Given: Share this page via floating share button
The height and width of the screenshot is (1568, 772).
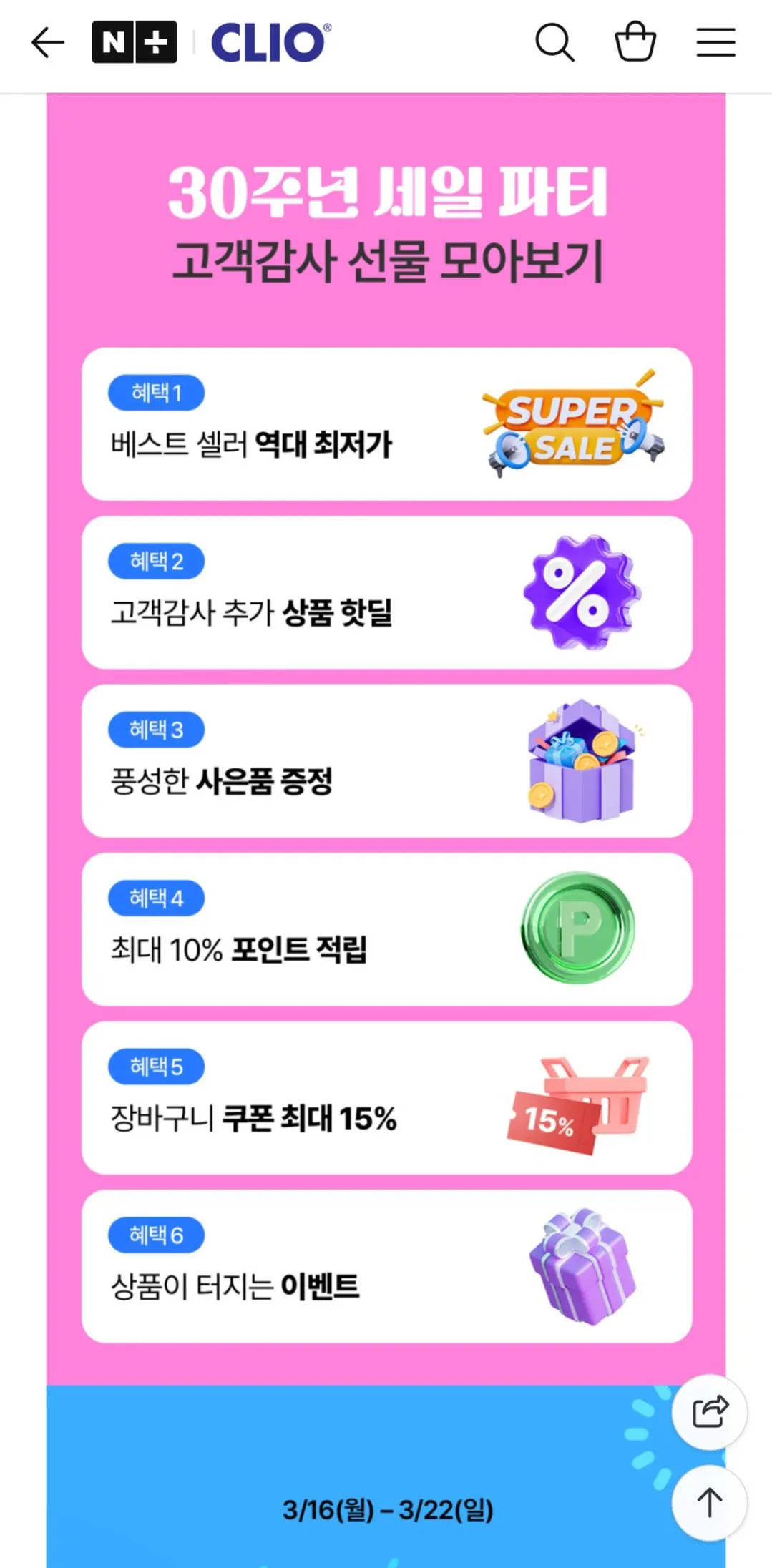Looking at the screenshot, I should (x=710, y=1412).
